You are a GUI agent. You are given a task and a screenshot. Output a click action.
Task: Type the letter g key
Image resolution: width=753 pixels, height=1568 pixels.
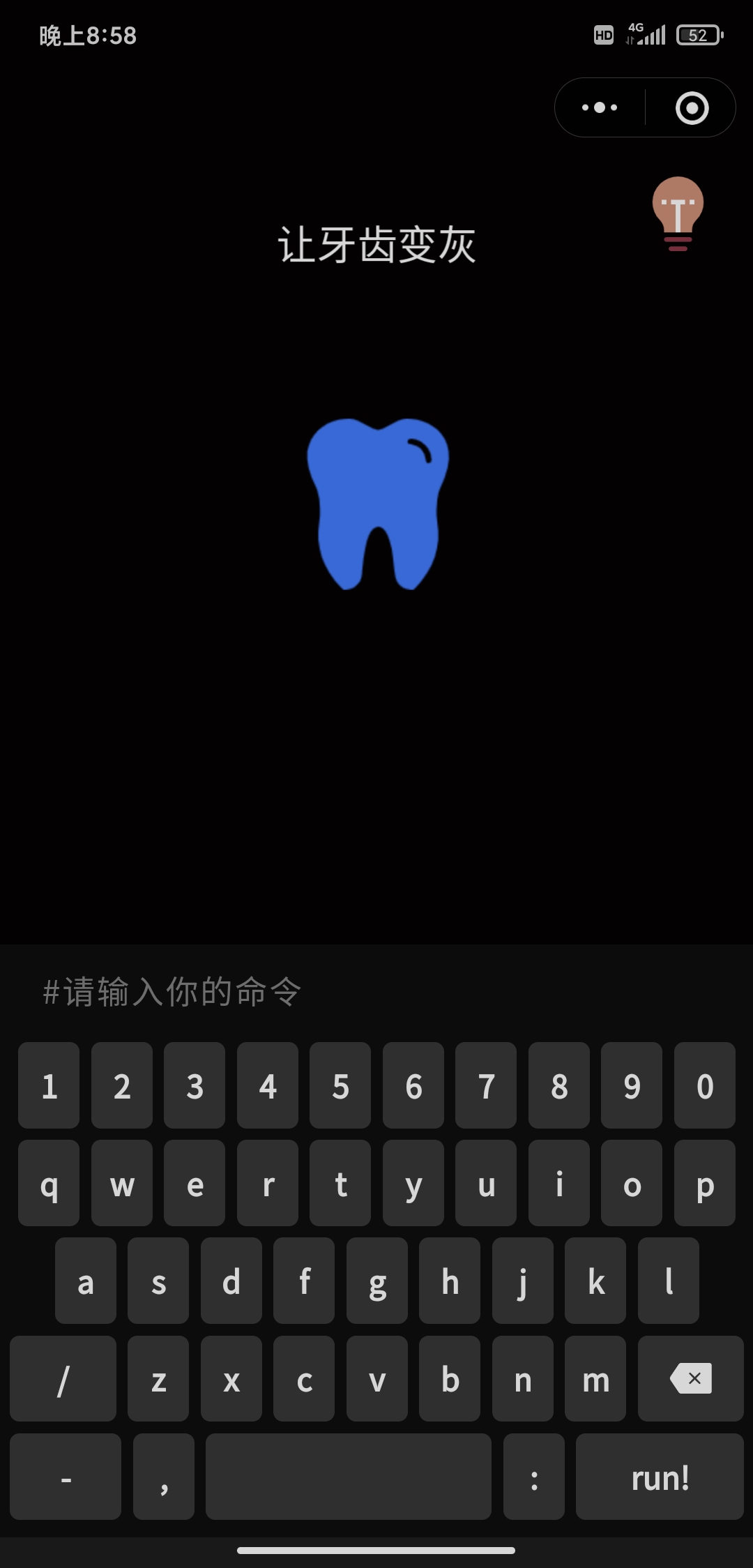tap(377, 1281)
